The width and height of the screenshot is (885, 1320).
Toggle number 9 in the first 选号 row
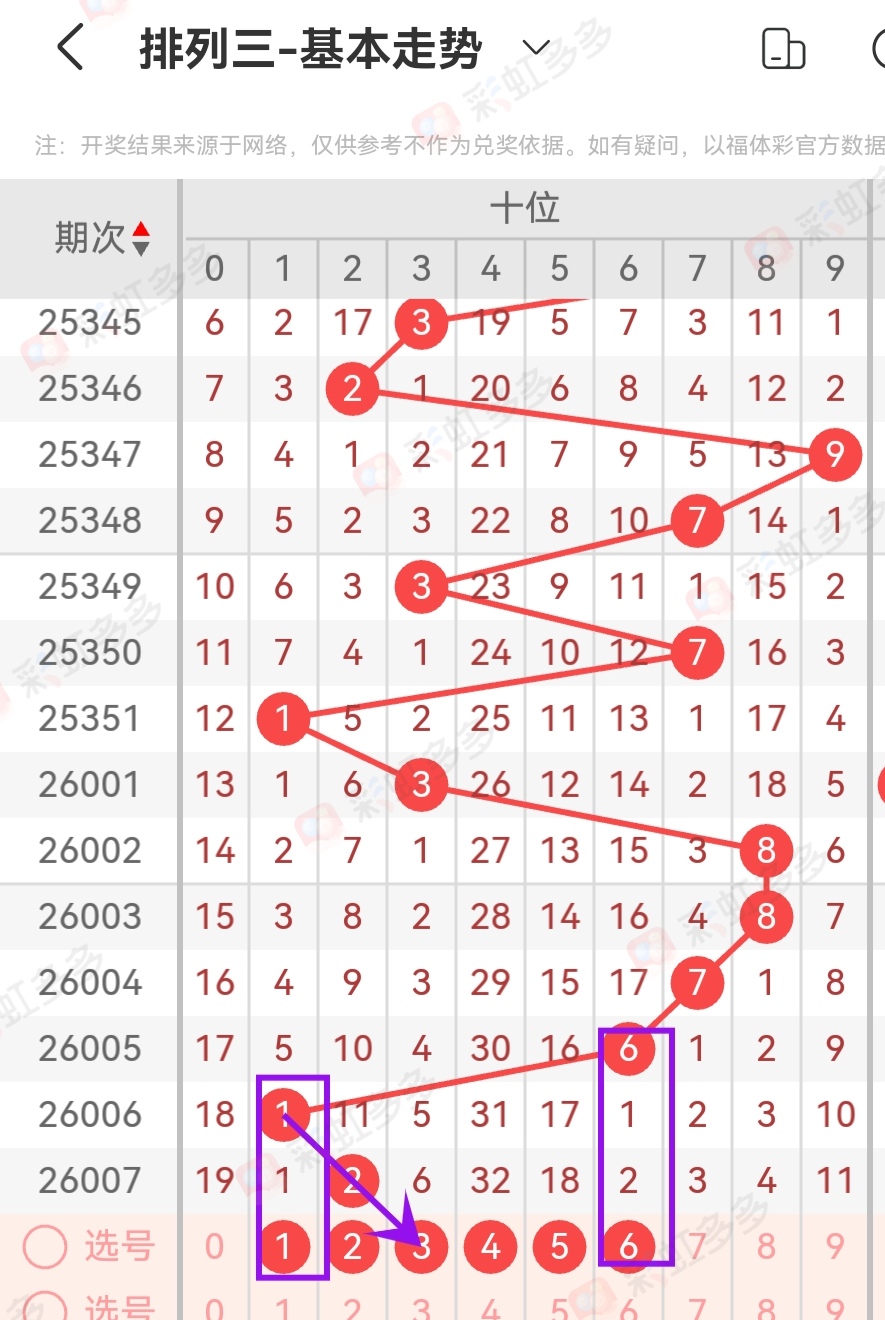pyautogui.click(x=835, y=1246)
